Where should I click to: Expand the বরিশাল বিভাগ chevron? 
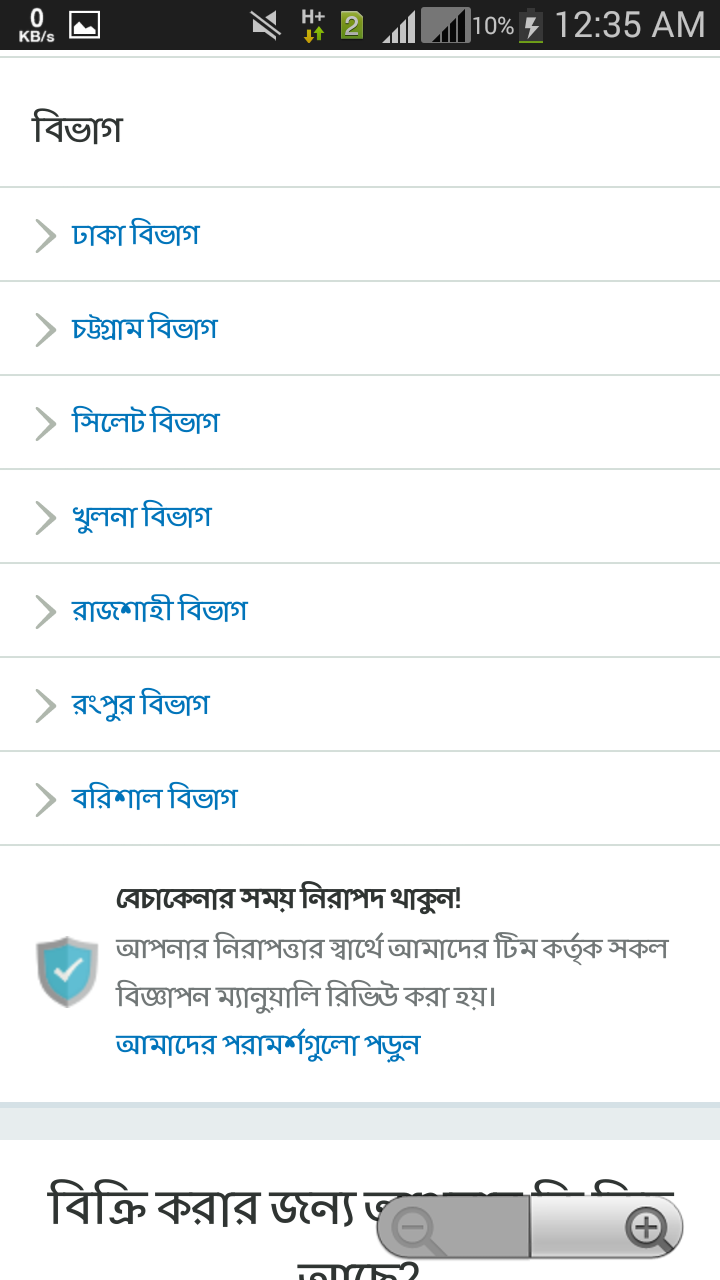[45, 798]
